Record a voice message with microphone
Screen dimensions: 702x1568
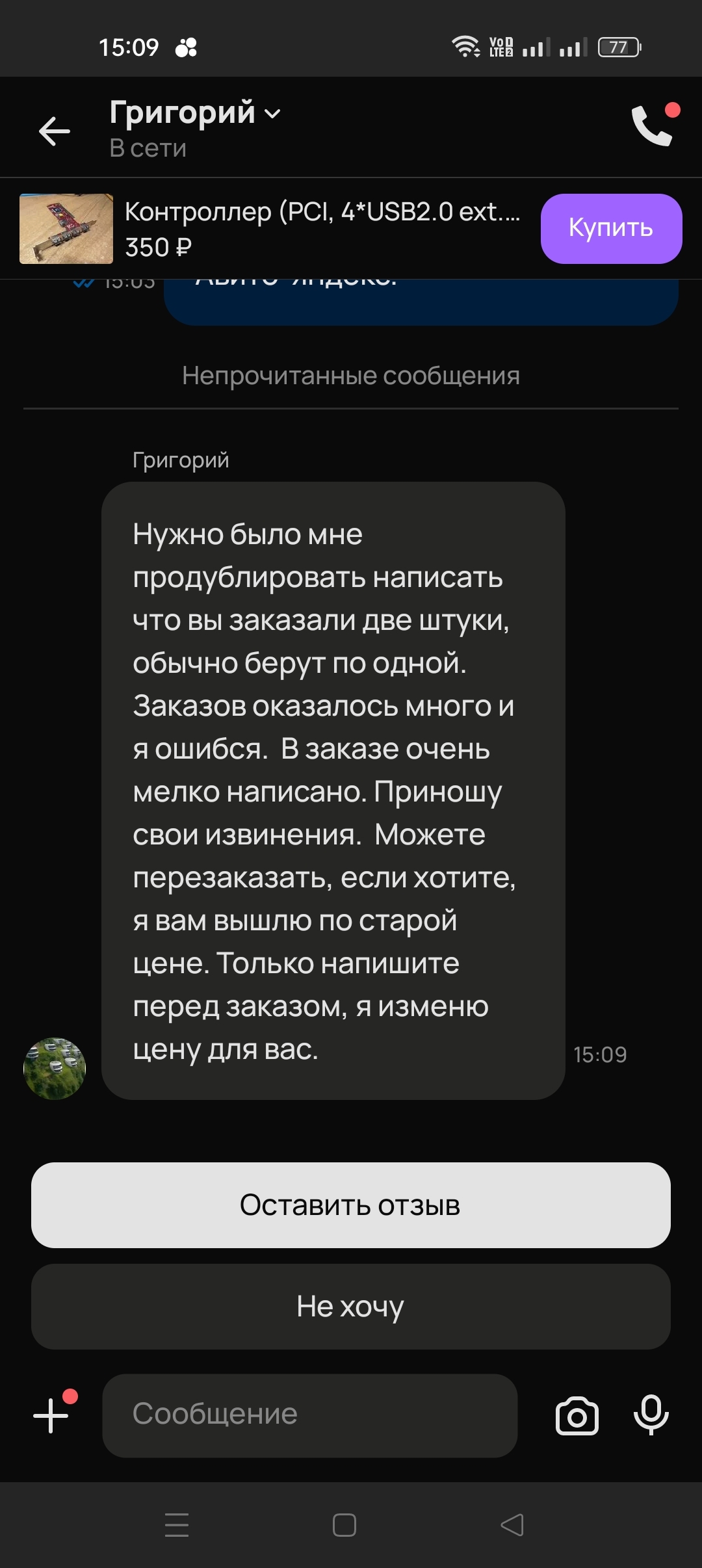(651, 1415)
